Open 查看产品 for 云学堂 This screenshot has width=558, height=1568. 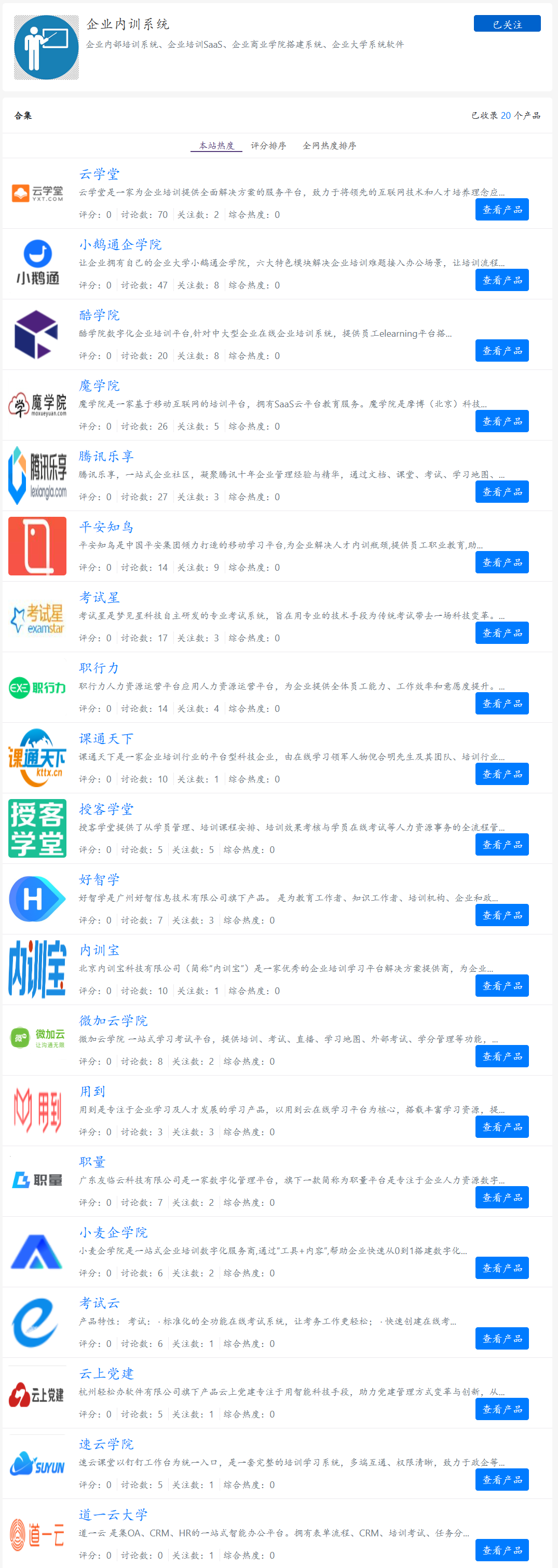point(501,210)
